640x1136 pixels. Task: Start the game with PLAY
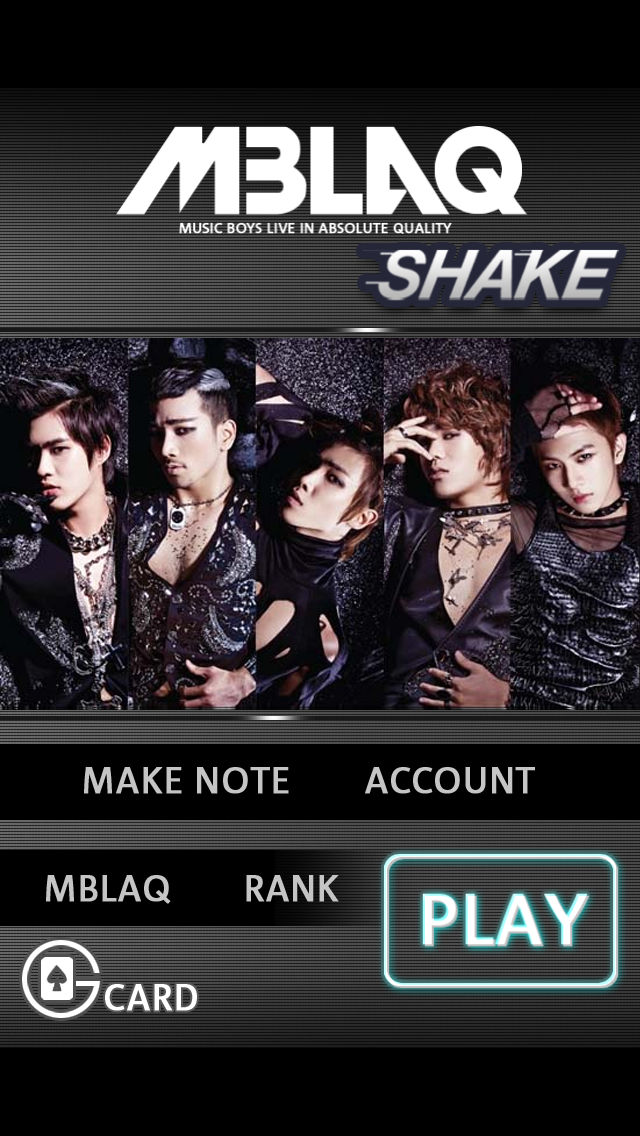point(501,920)
